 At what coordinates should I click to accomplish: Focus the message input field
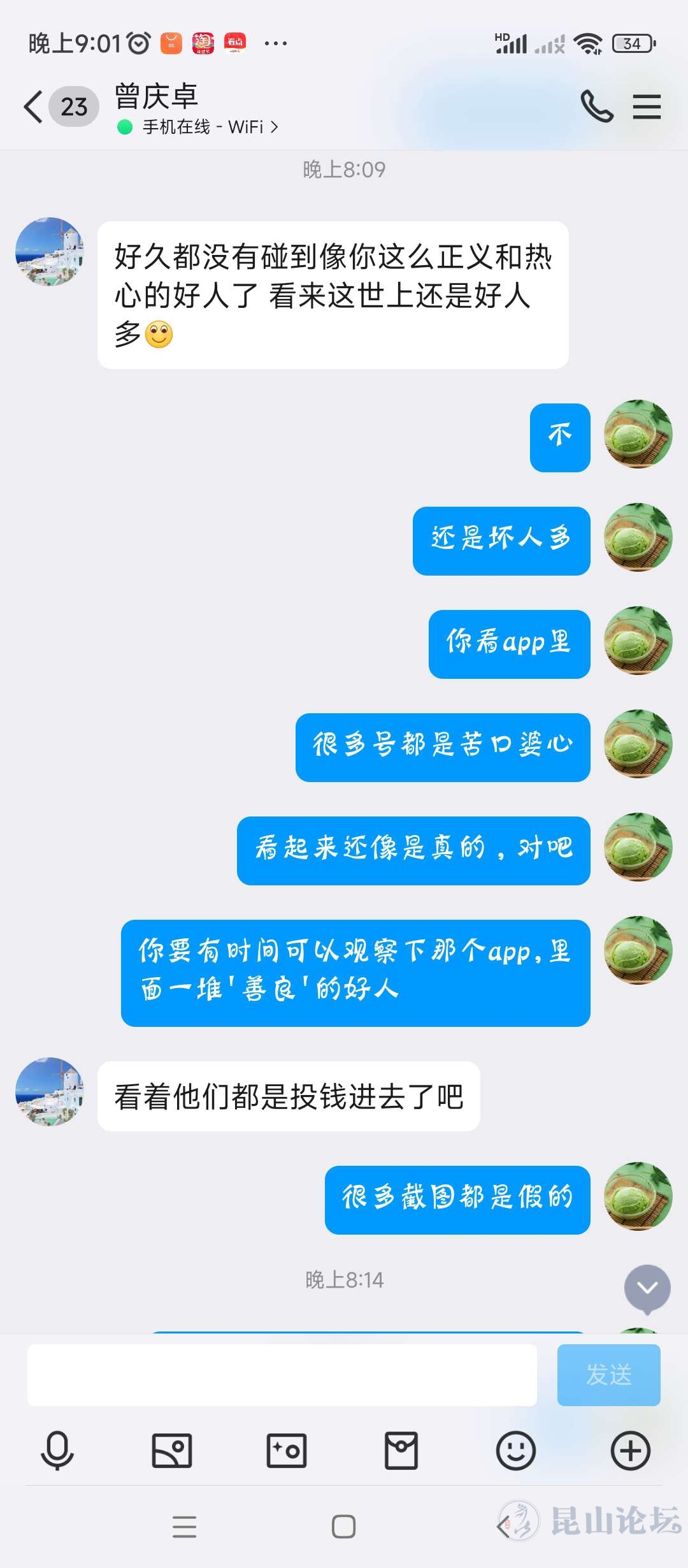pos(282,1375)
